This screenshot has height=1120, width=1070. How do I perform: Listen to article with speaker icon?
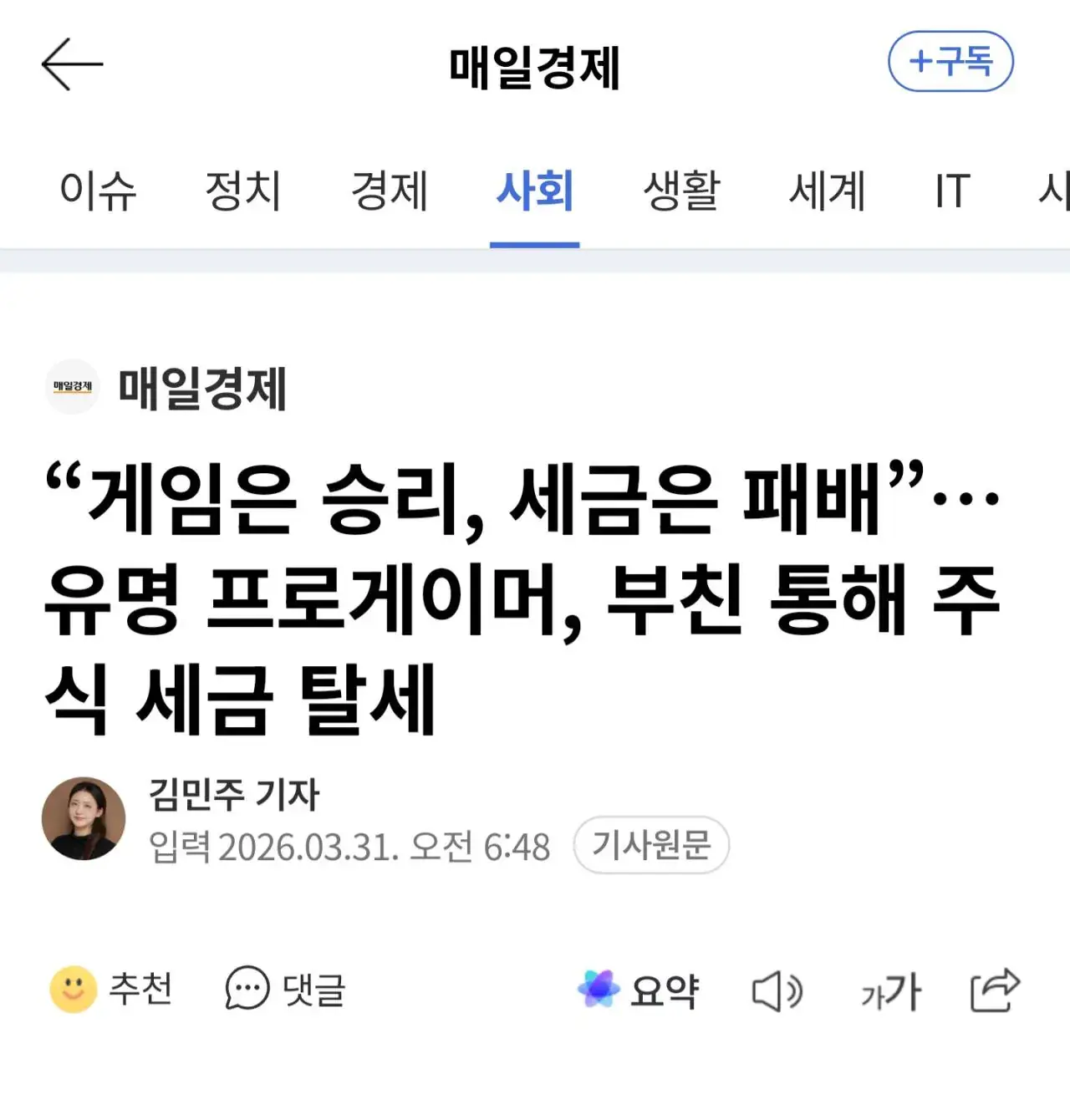(777, 991)
